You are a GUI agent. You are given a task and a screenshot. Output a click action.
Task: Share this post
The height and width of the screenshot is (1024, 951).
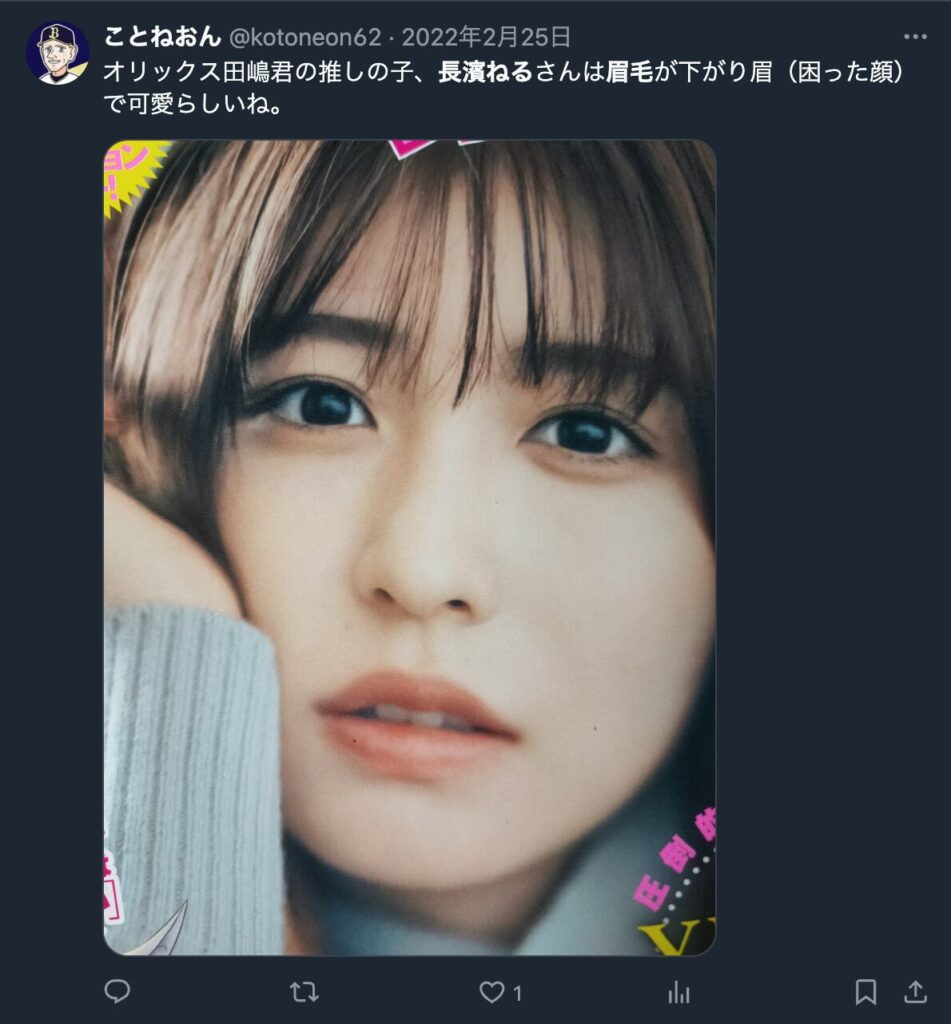(x=914, y=991)
